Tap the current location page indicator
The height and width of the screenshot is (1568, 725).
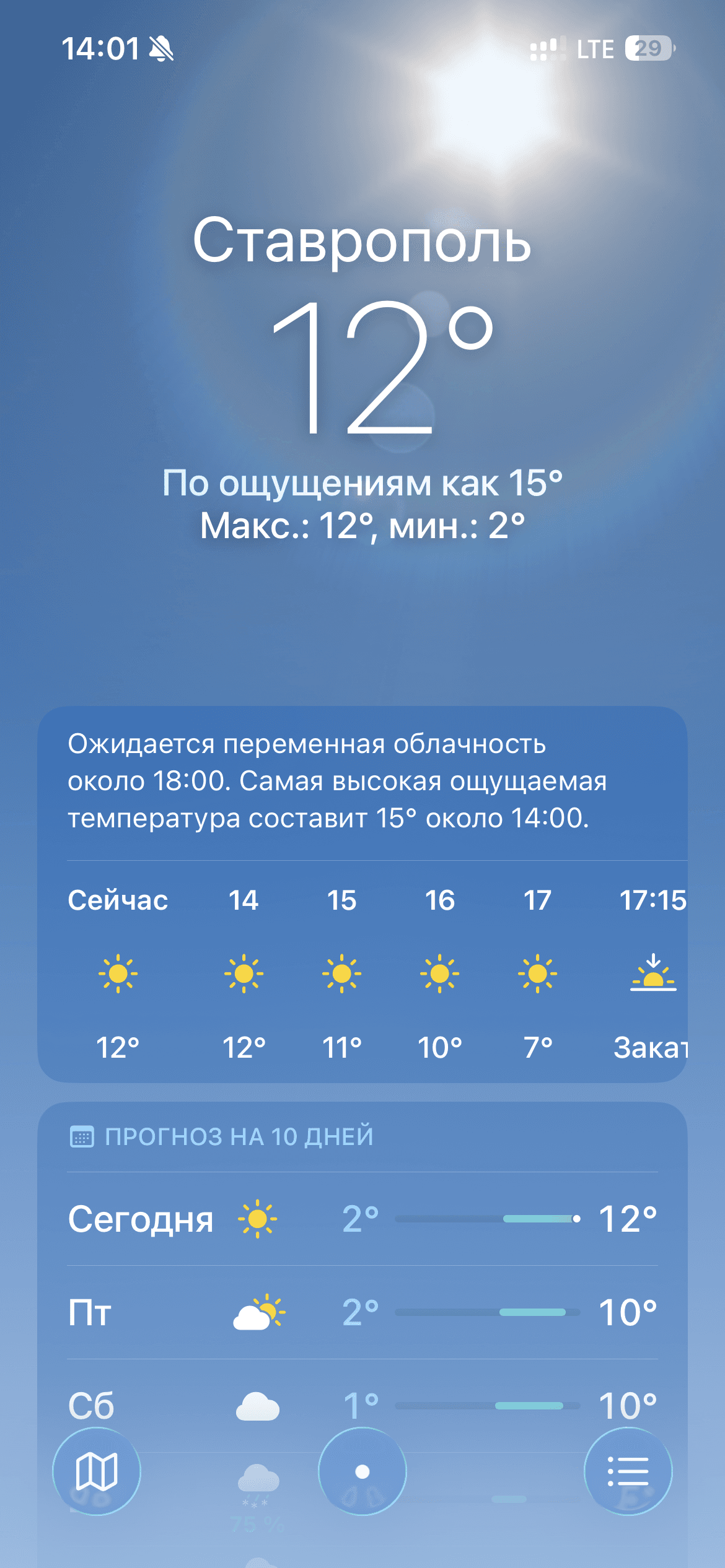[x=362, y=1471]
